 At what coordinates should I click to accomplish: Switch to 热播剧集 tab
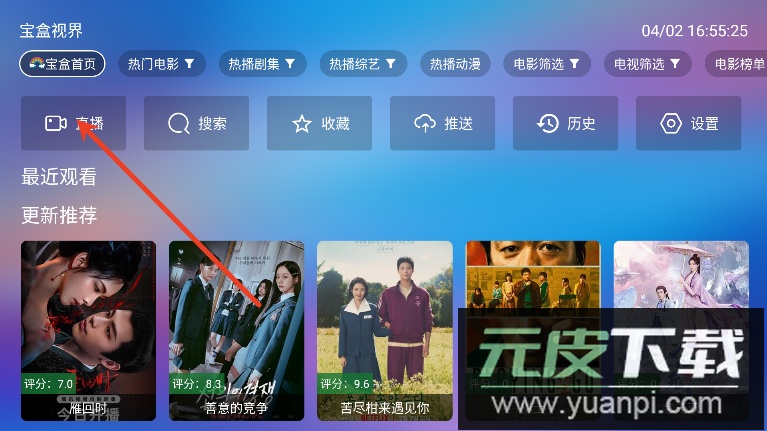[262, 64]
